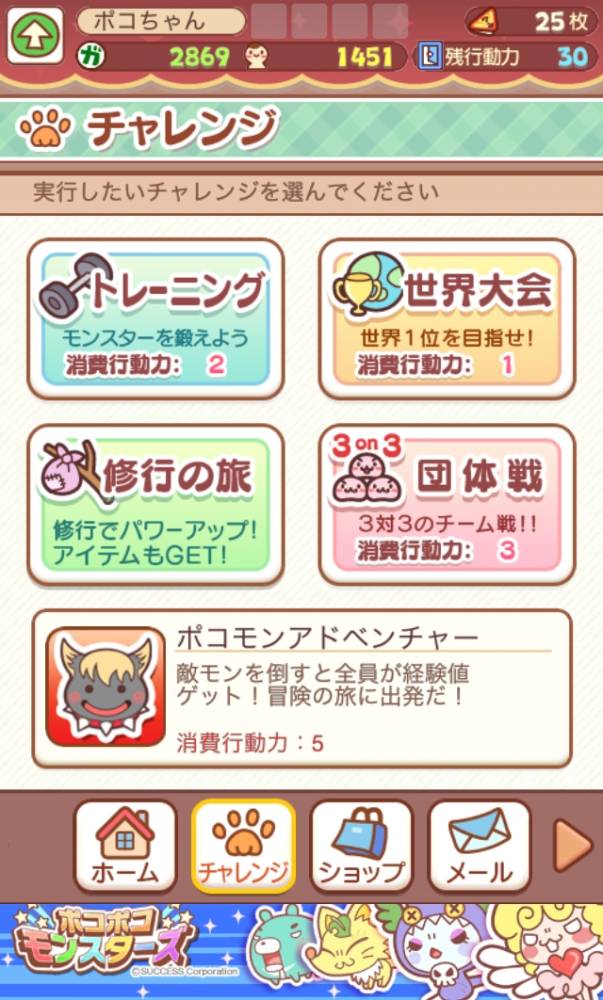Viewport: 603px width, 1000px height.
Task: Choose the 団体戦 team battle
Action: point(446,504)
